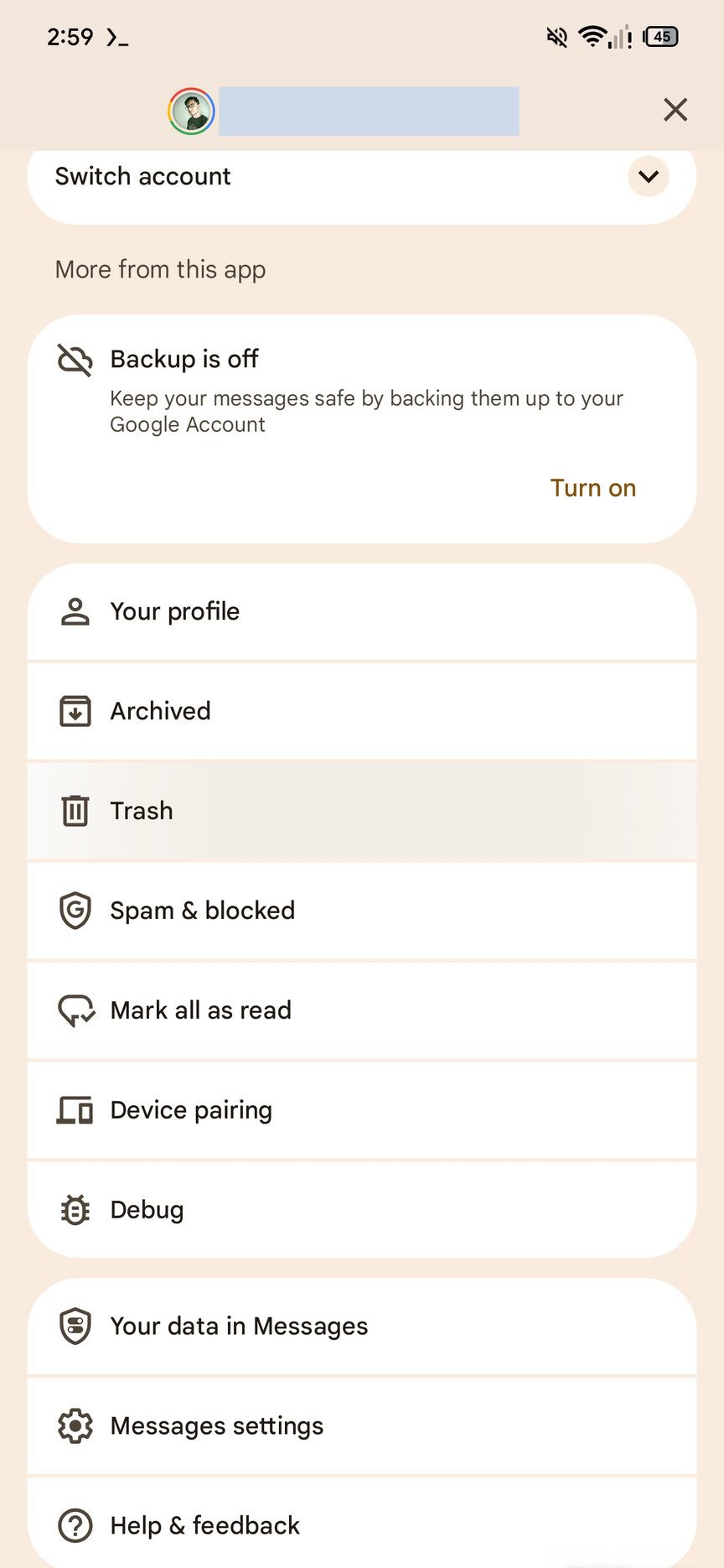724x1568 pixels.
Task: Open the Trash folder
Action: (361, 811)
